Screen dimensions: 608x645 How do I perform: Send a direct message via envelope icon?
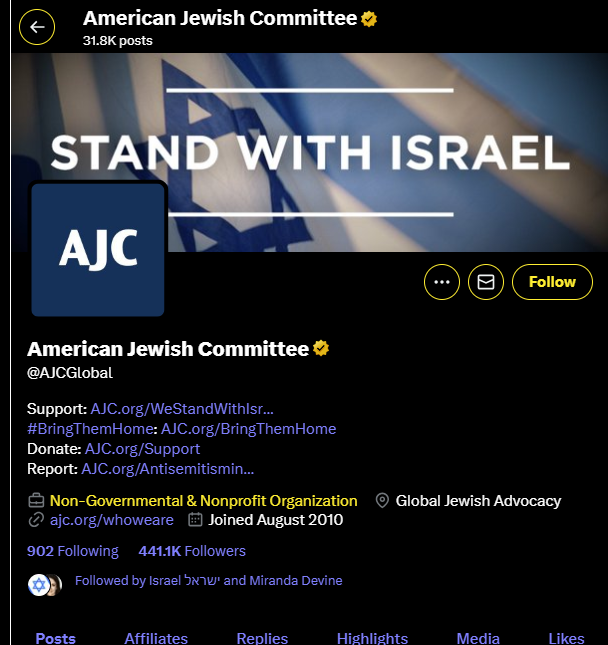(x=486, y=282)
